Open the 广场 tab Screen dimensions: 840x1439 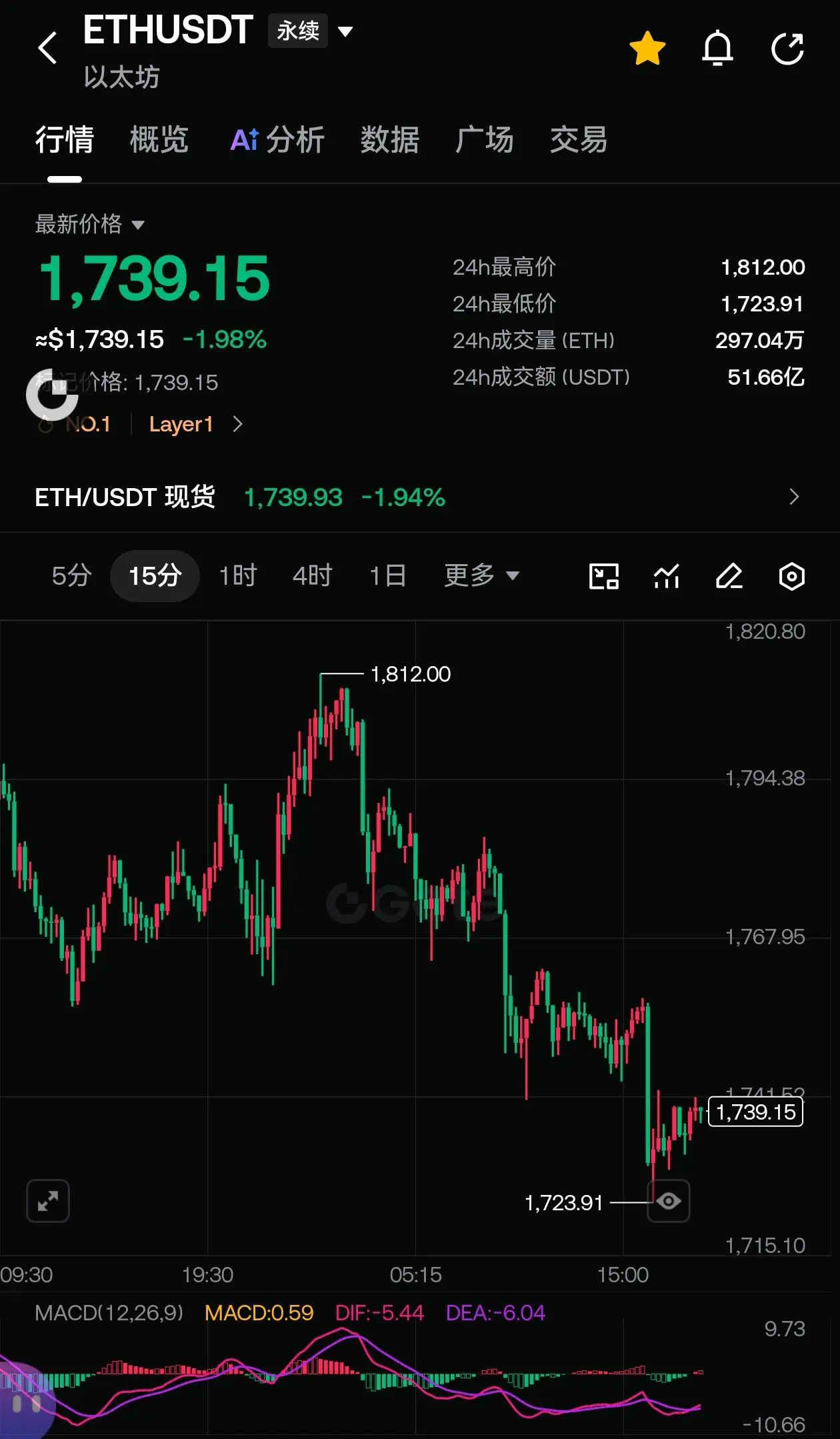coord(484,140)
